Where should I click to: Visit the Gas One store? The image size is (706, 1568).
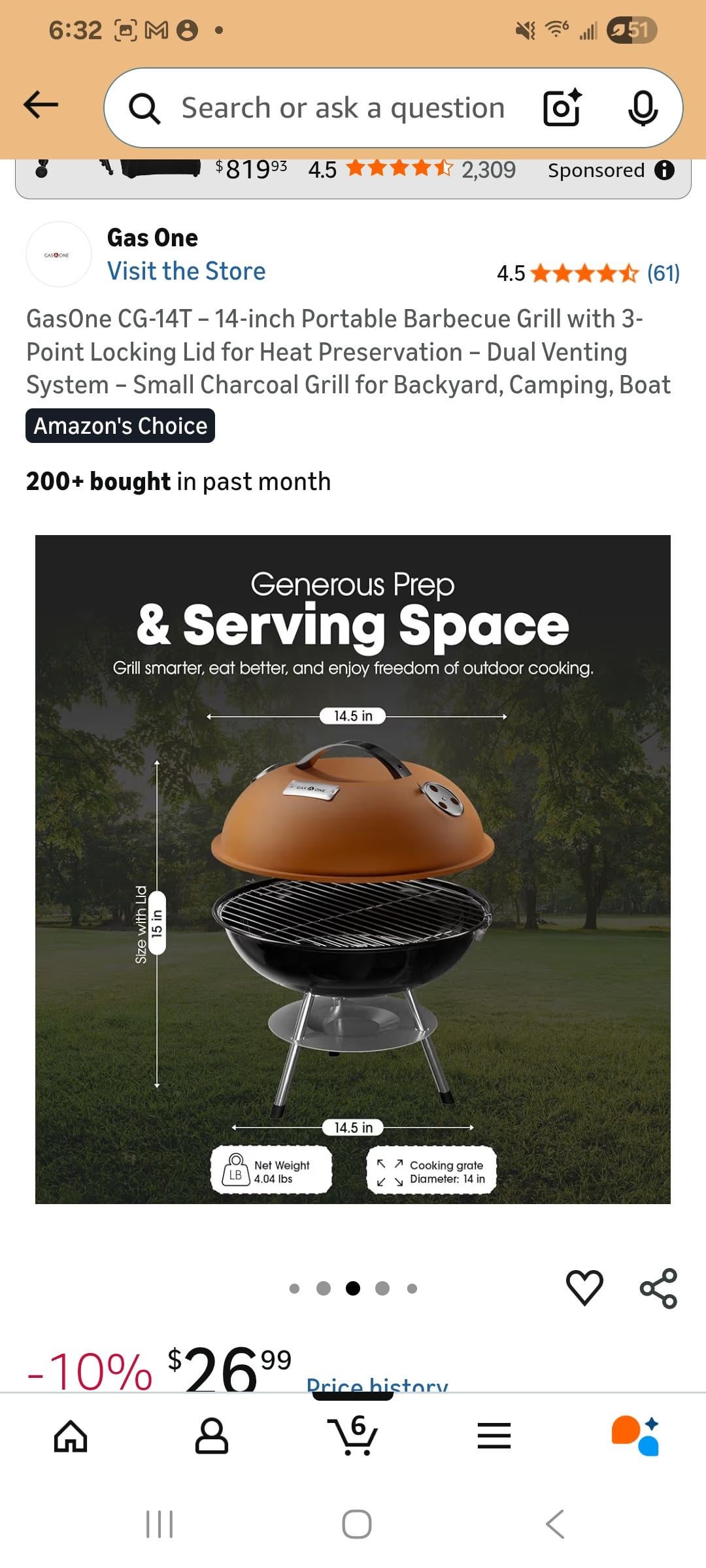(x=186, y=271)
